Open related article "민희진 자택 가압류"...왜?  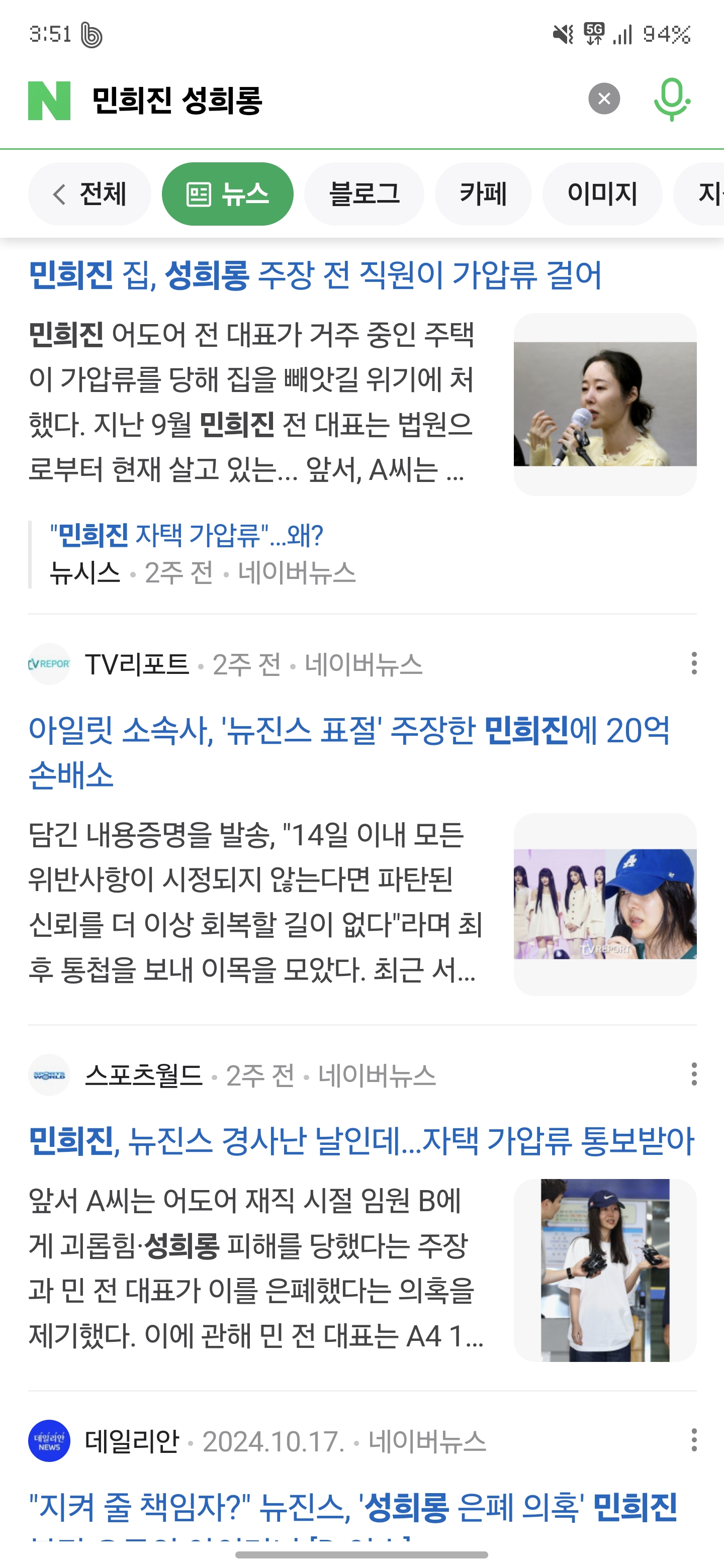tap(187, 536)
